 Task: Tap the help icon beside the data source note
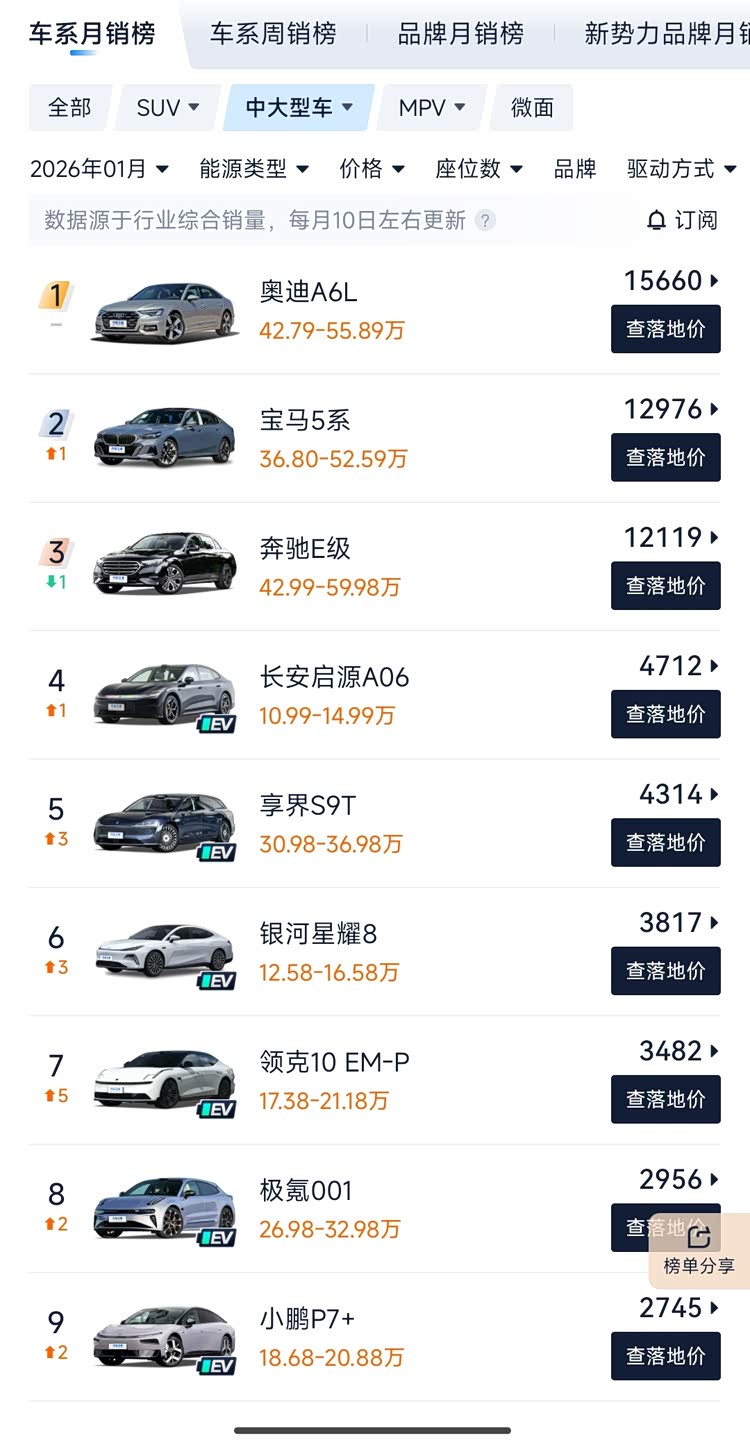point(485,221)
